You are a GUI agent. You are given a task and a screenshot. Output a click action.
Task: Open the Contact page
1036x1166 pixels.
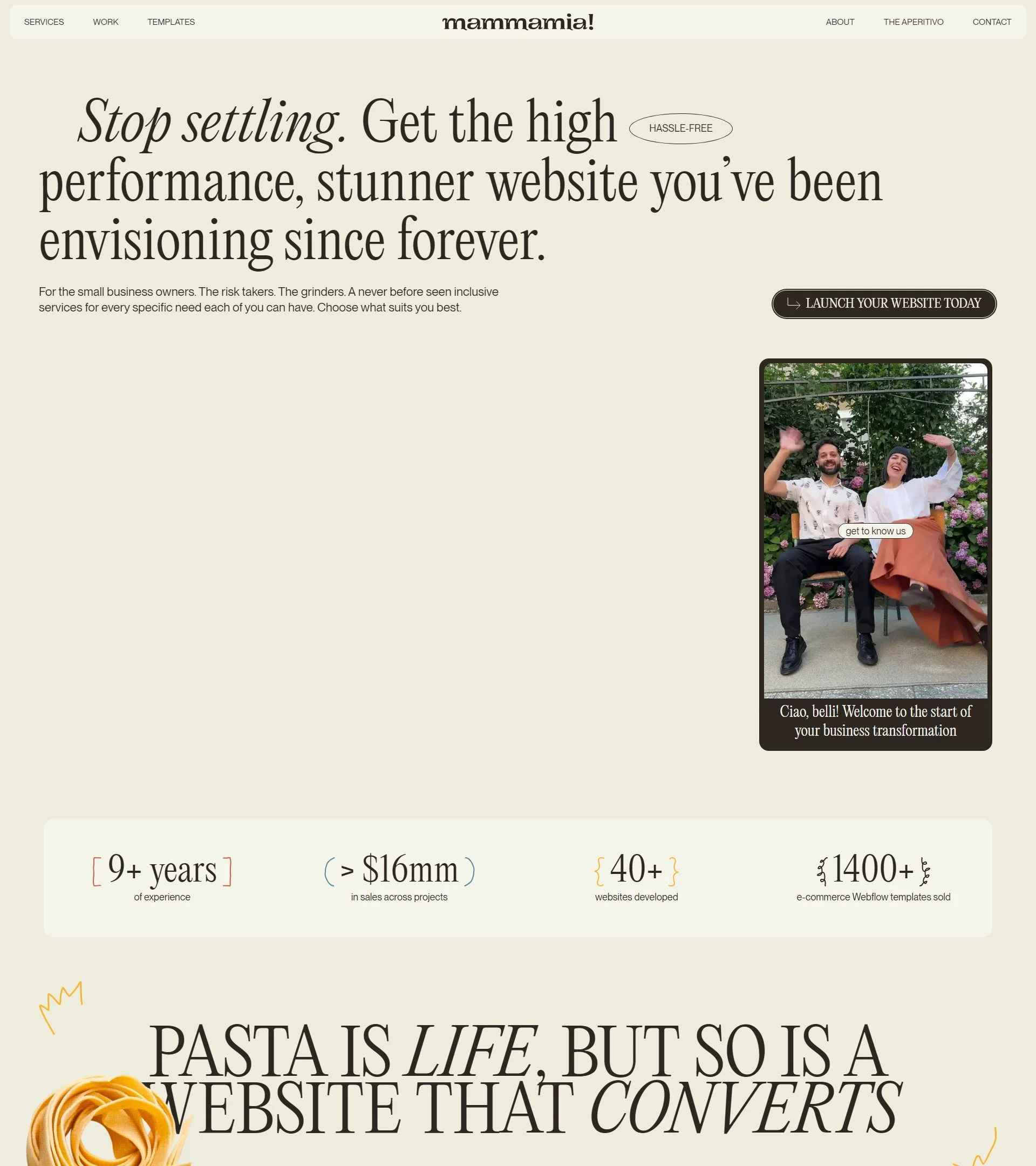coord(992,22)
